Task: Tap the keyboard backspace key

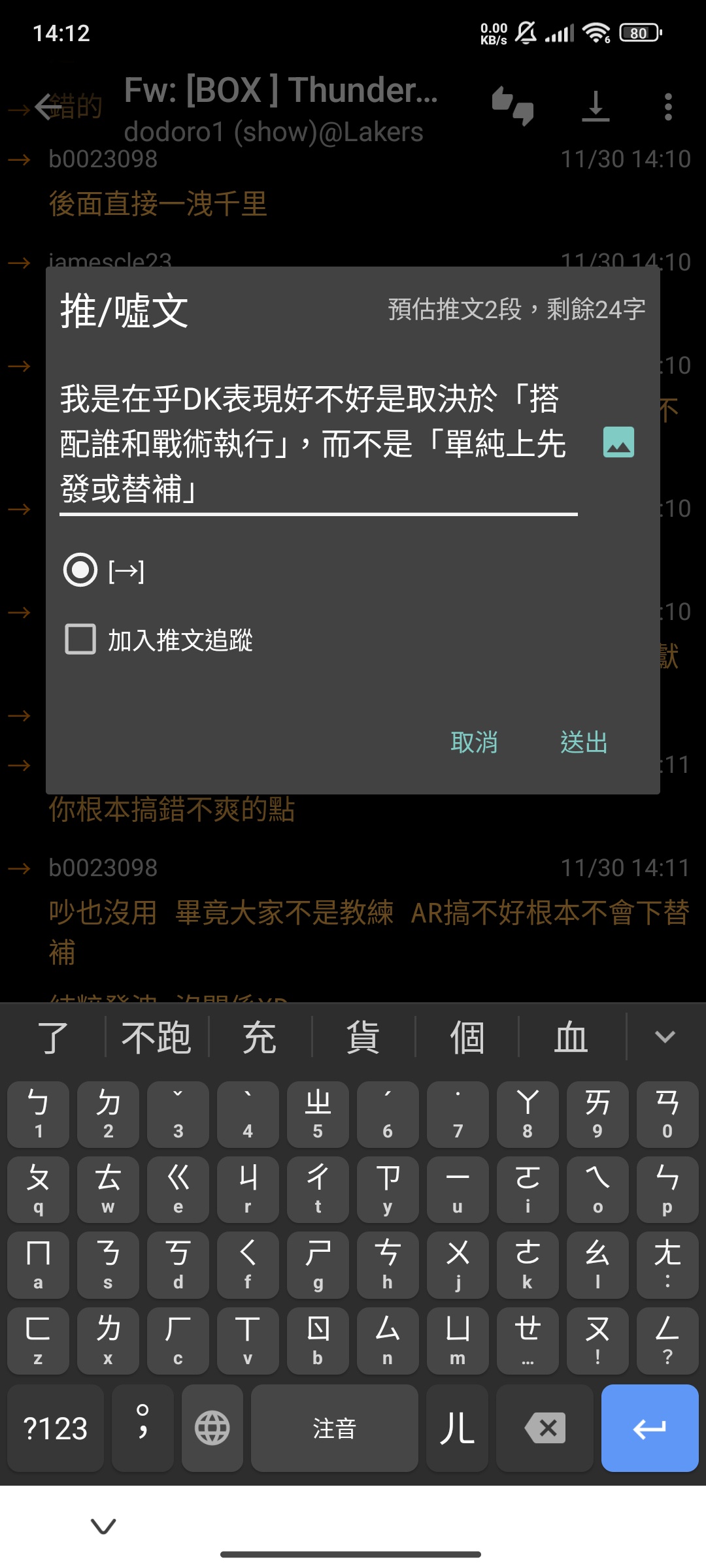Action: point(545,1428)
